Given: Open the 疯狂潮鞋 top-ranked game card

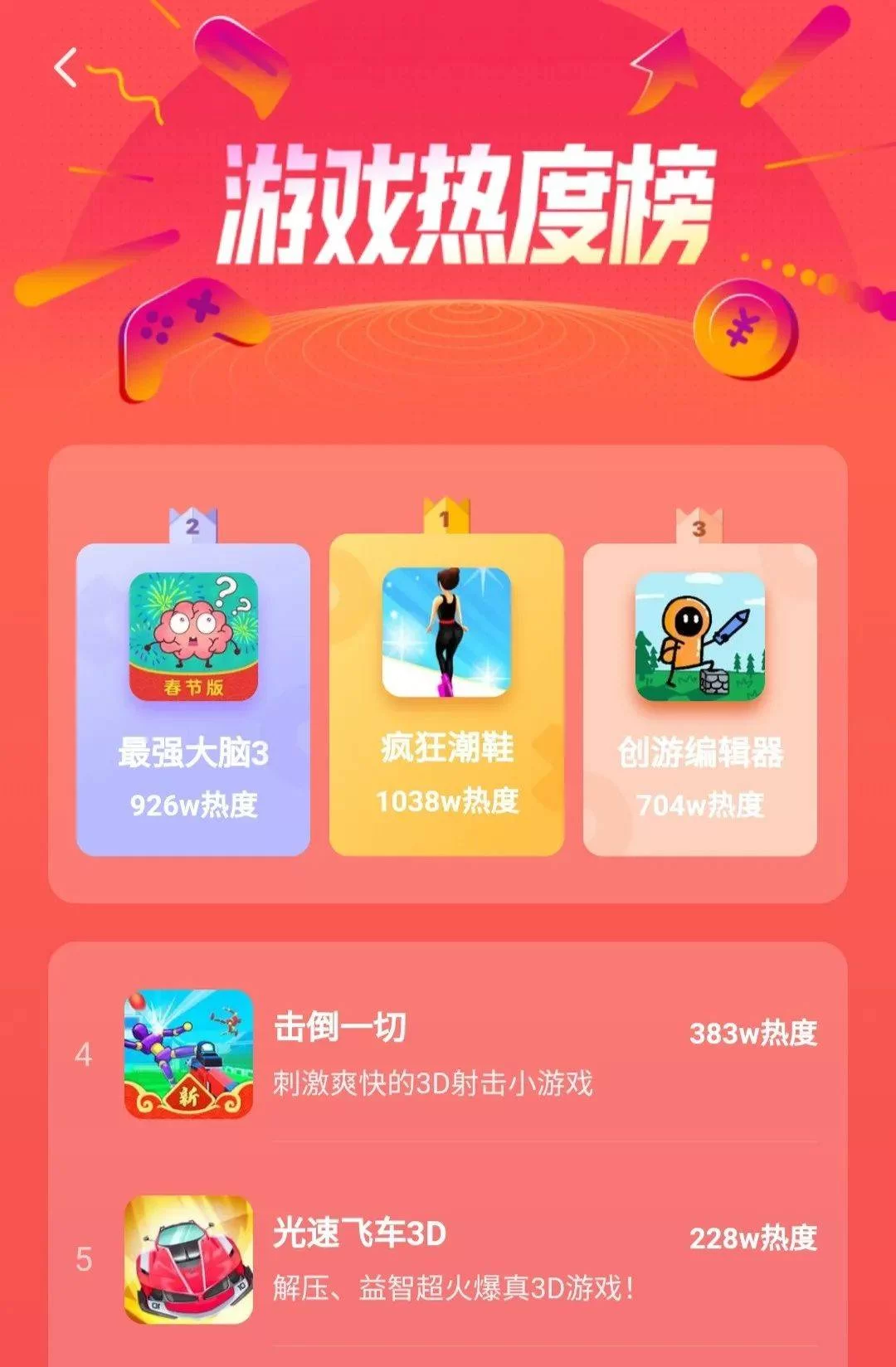Looking at the screenshot, I should click(446, 693).
